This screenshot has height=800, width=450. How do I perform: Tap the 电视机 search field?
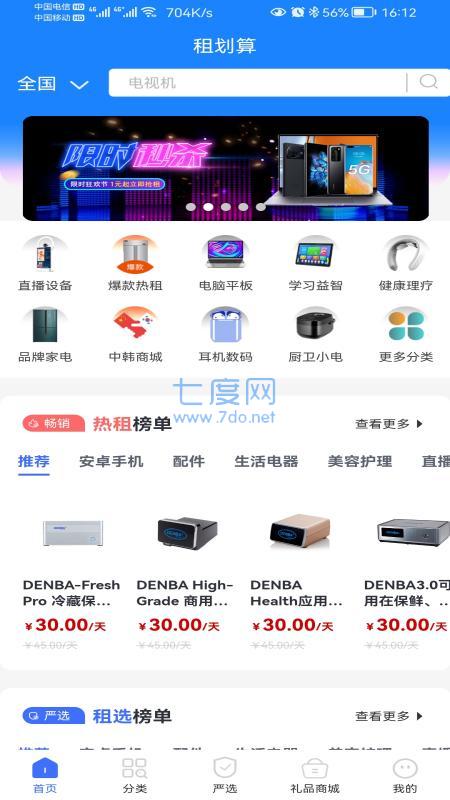click(258, 83)
